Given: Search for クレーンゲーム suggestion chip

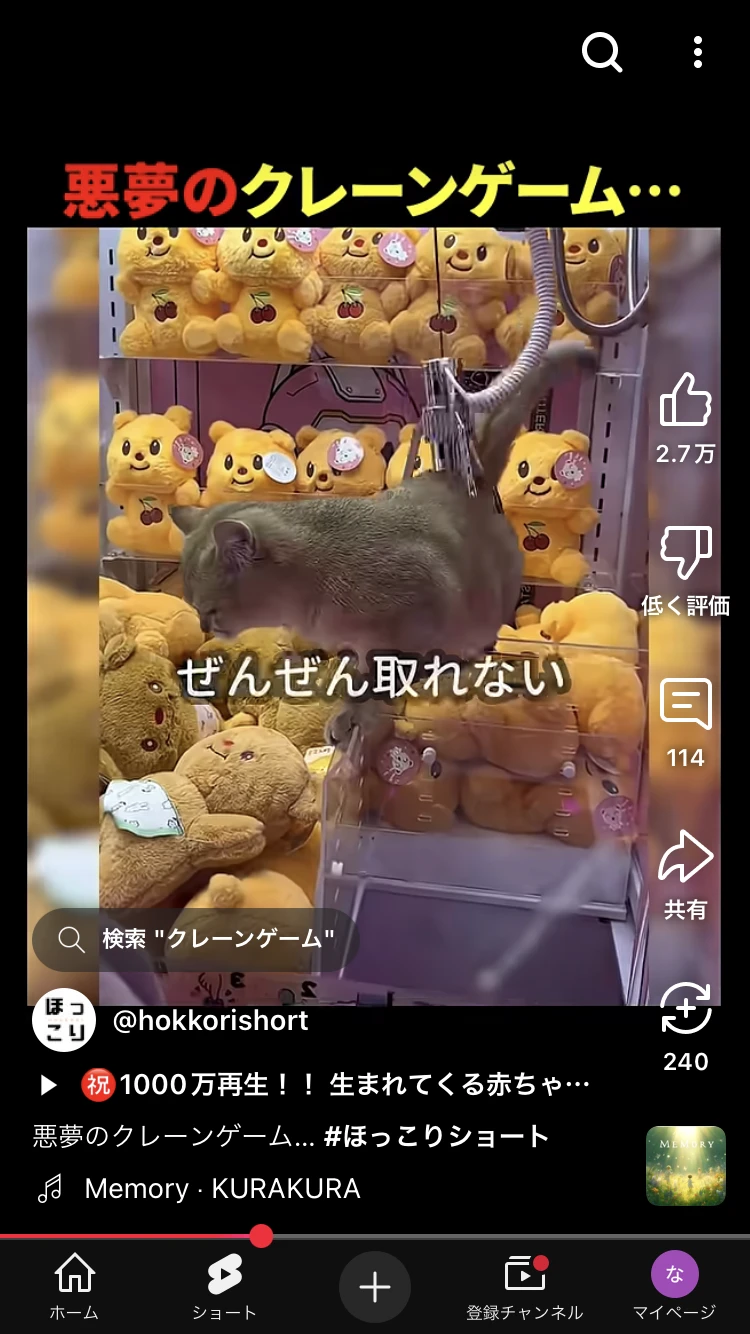Looking at the screenshot, I should (x=196, y=939).
